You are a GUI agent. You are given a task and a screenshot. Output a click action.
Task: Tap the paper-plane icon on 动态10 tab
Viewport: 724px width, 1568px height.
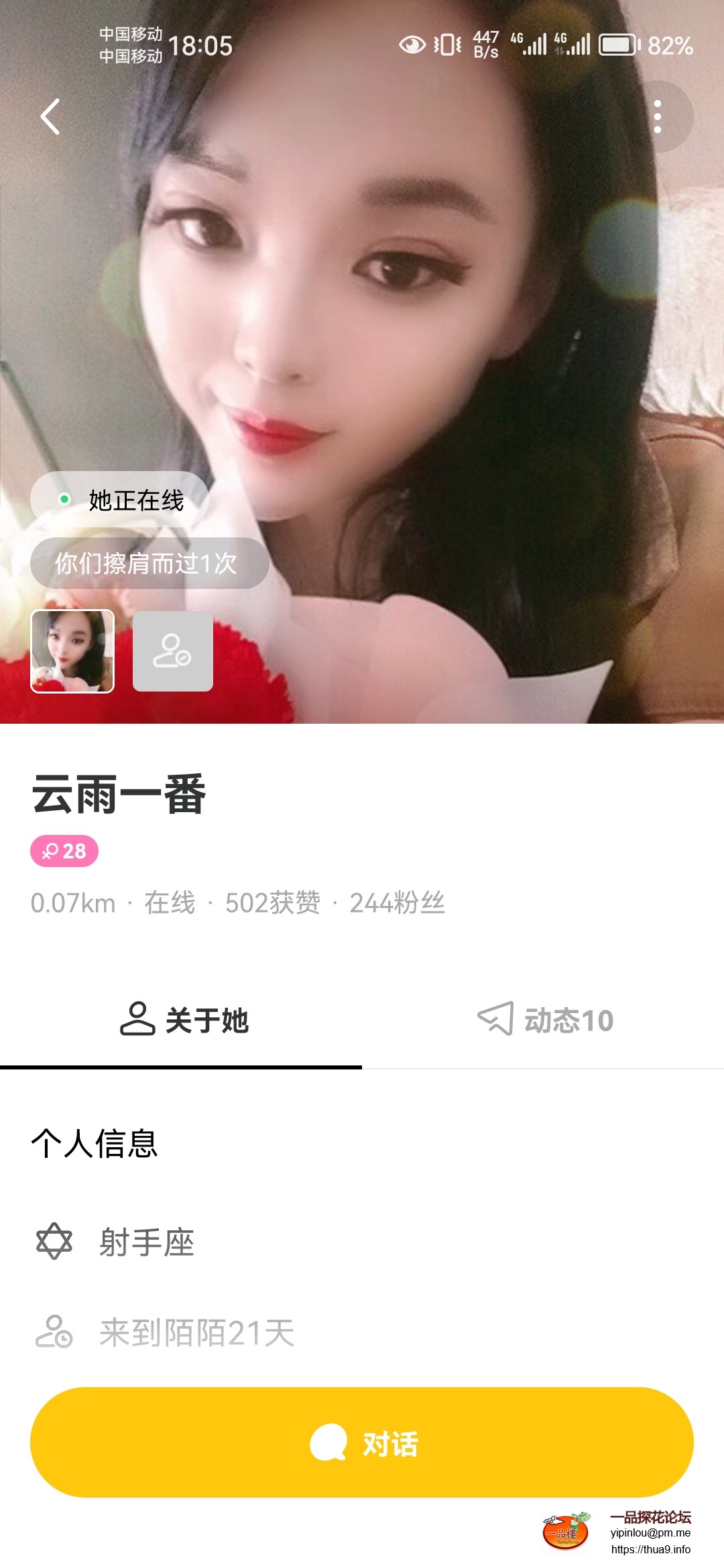[494, 1016]
